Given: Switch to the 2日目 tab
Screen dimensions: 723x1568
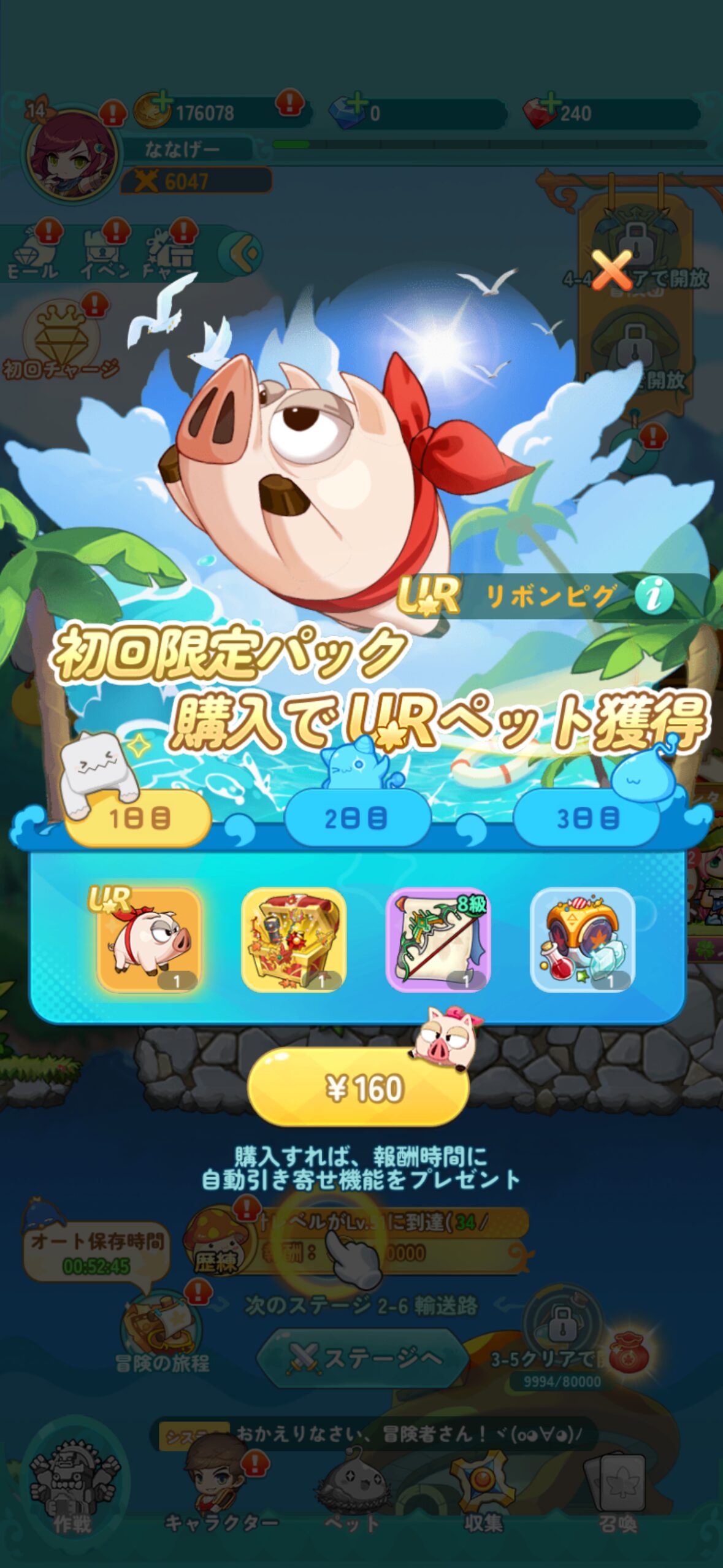Looking at the screenshot, I should 357,818.
